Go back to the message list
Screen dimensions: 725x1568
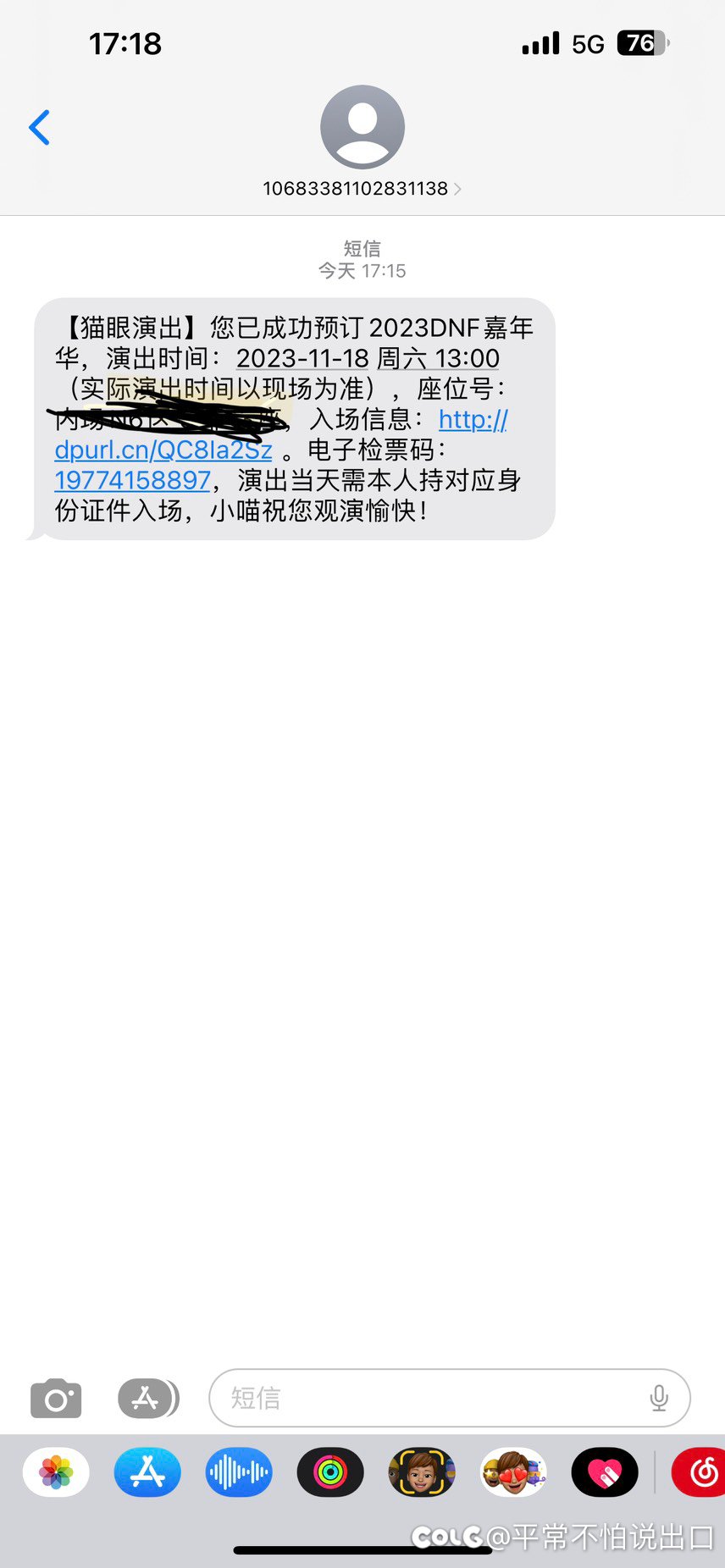[x=39, y=128]
